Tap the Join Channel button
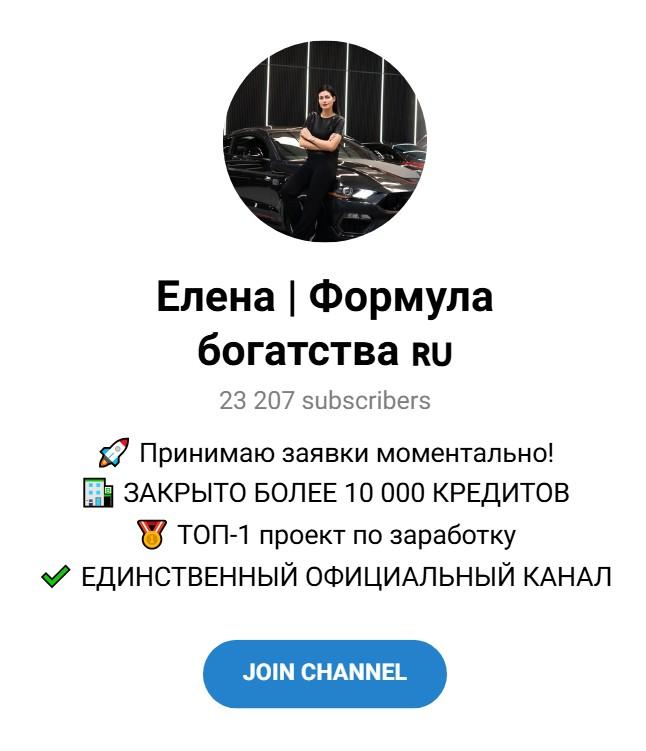 tap(324, 673)
